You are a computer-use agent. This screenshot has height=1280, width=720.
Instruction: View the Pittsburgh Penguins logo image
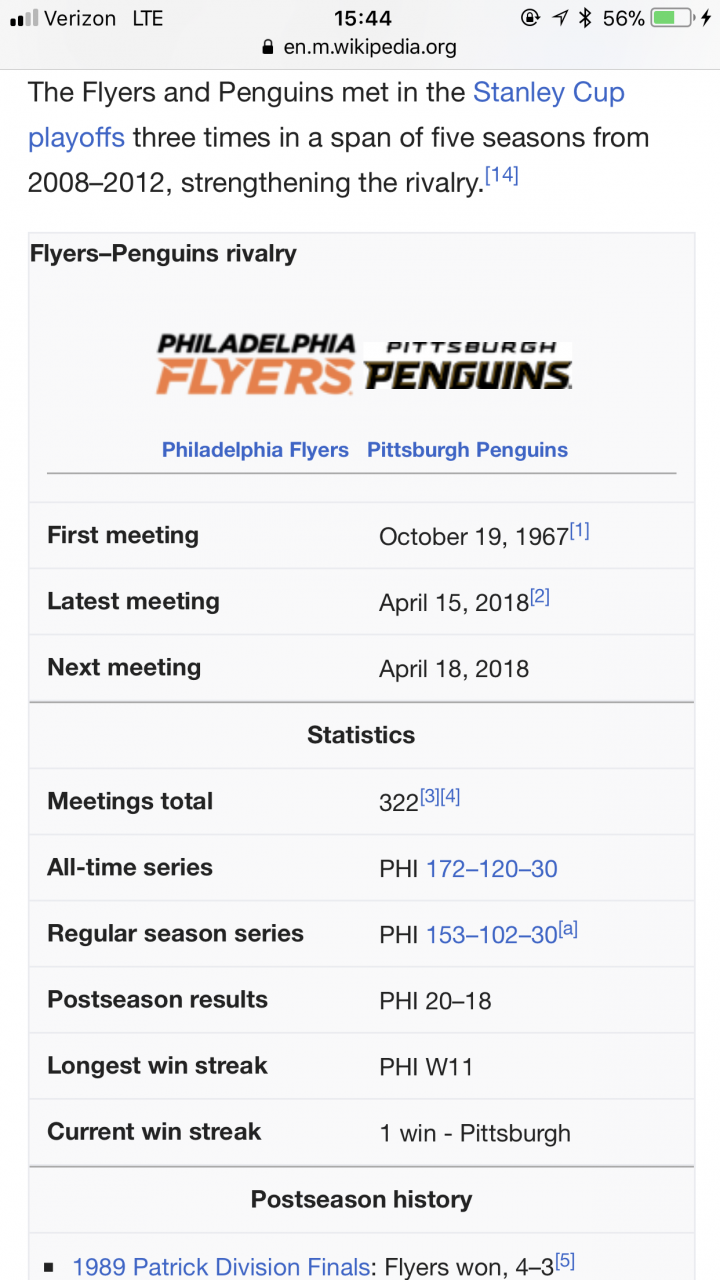(467, 366)
